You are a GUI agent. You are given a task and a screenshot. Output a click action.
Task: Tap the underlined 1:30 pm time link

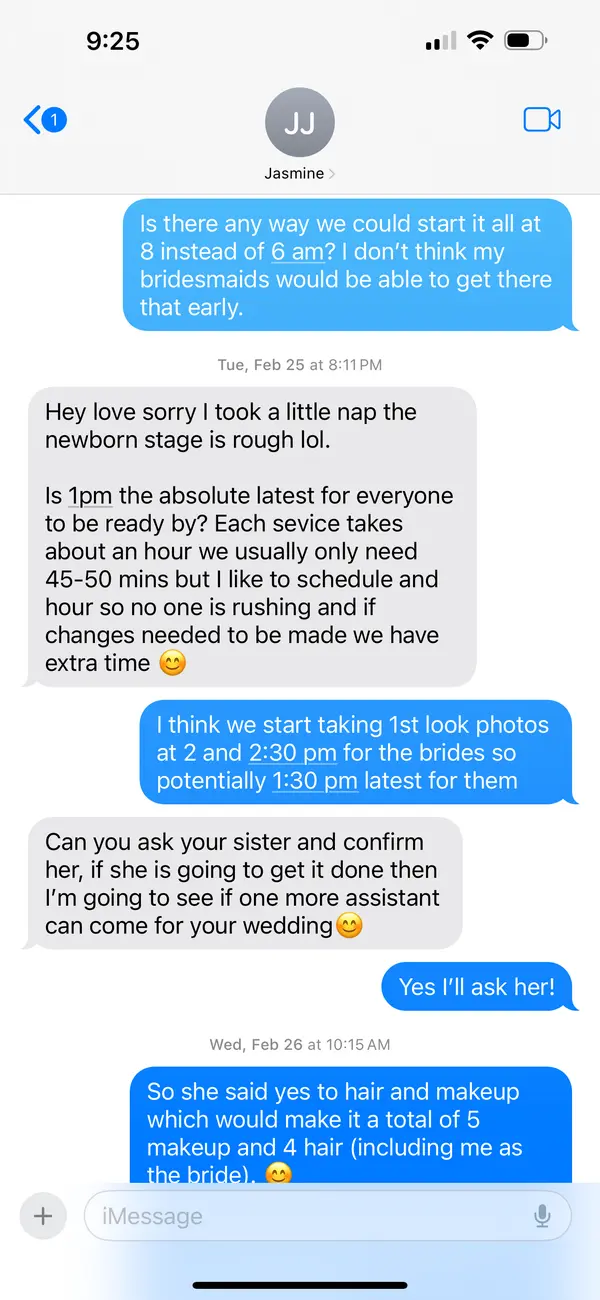[x=314, y=781]
